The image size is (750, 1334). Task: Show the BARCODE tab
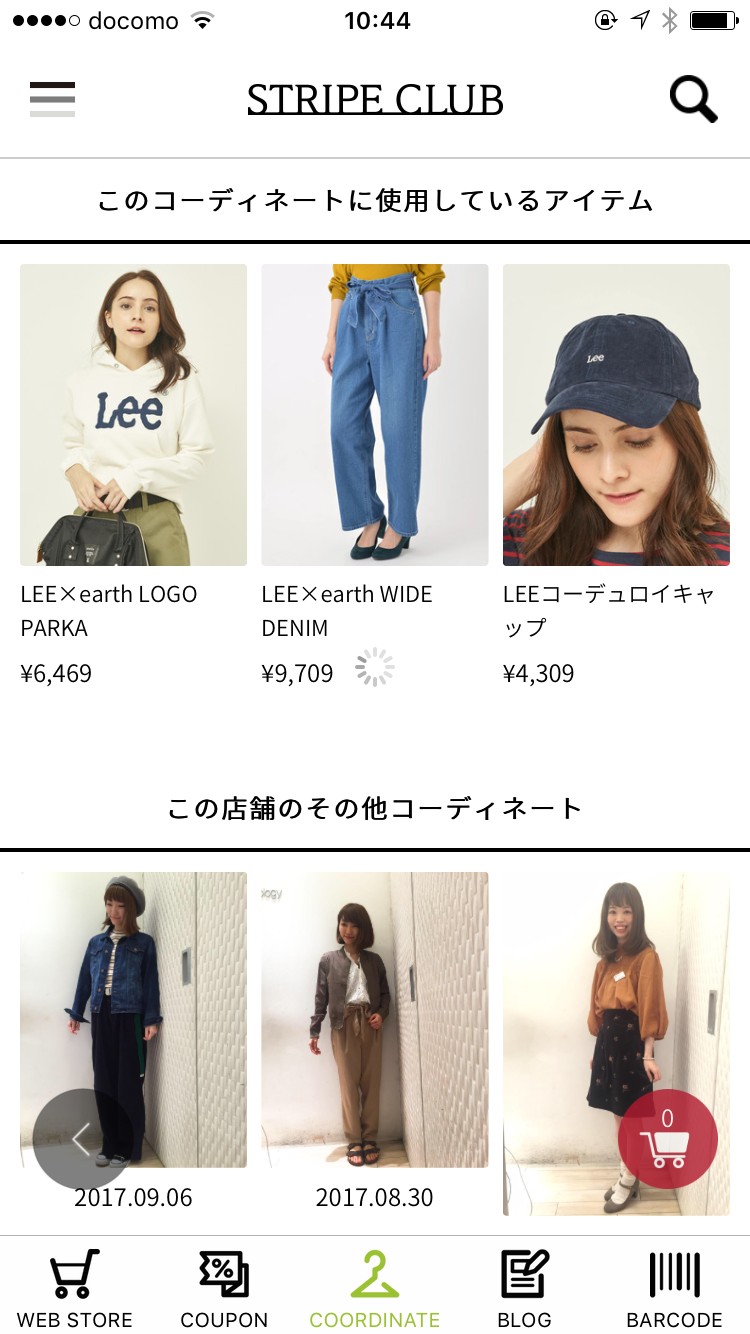click(674, 1288)
